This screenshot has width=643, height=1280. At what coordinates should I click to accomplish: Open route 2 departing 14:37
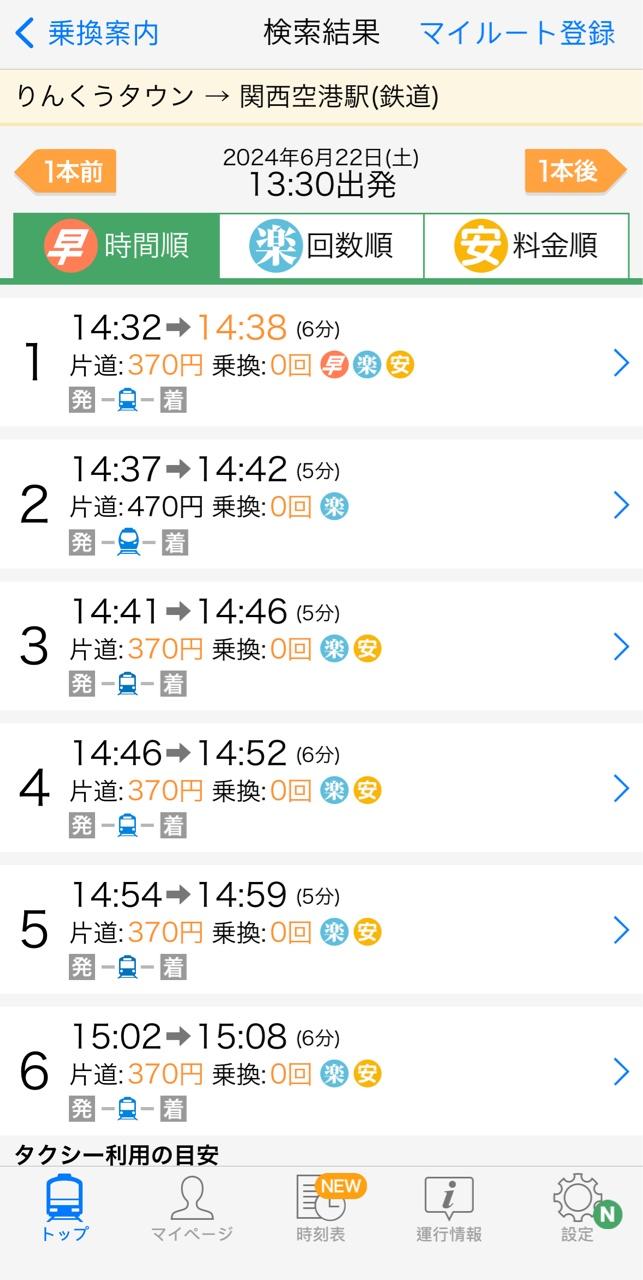(321, 504)
